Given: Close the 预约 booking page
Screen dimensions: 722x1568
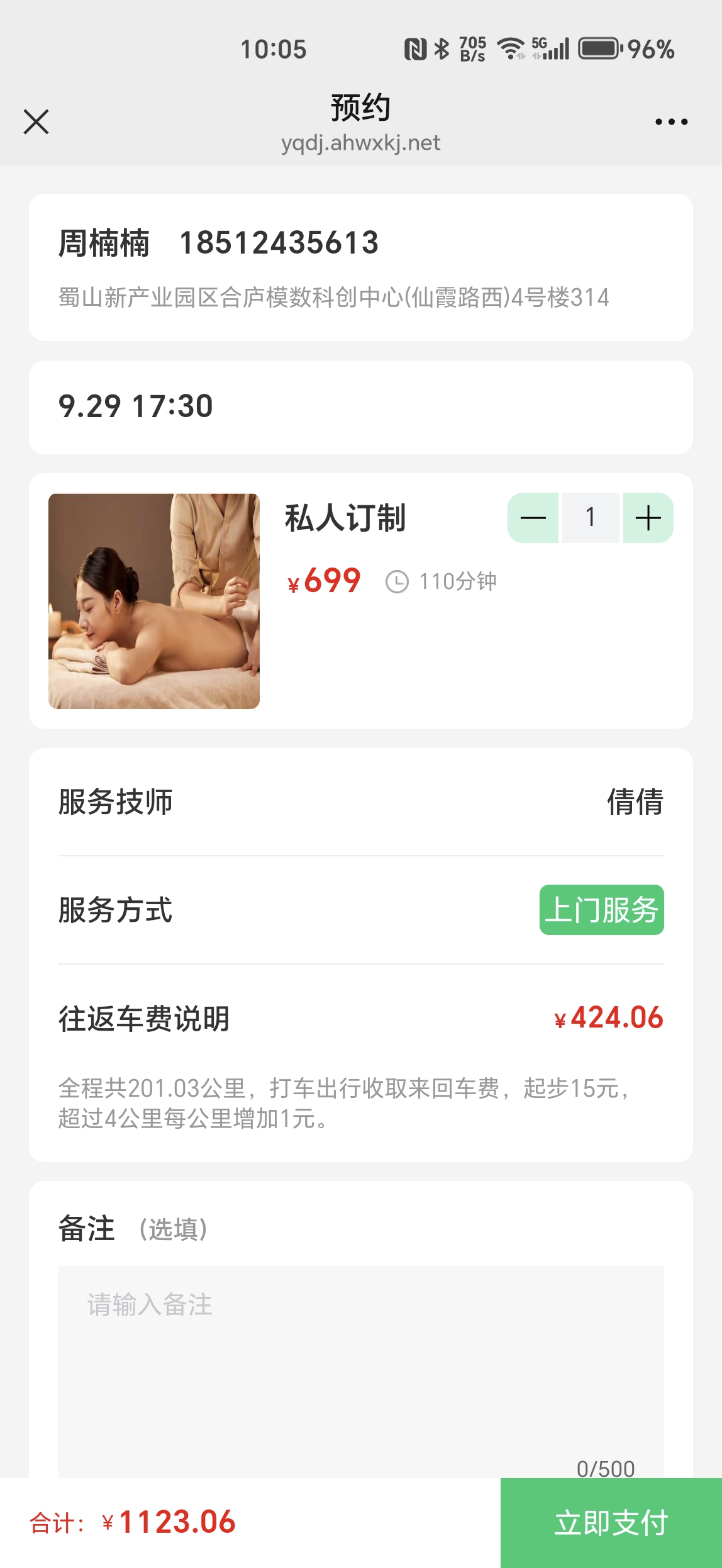Looking at the screenshot, I should pos(36,121).
